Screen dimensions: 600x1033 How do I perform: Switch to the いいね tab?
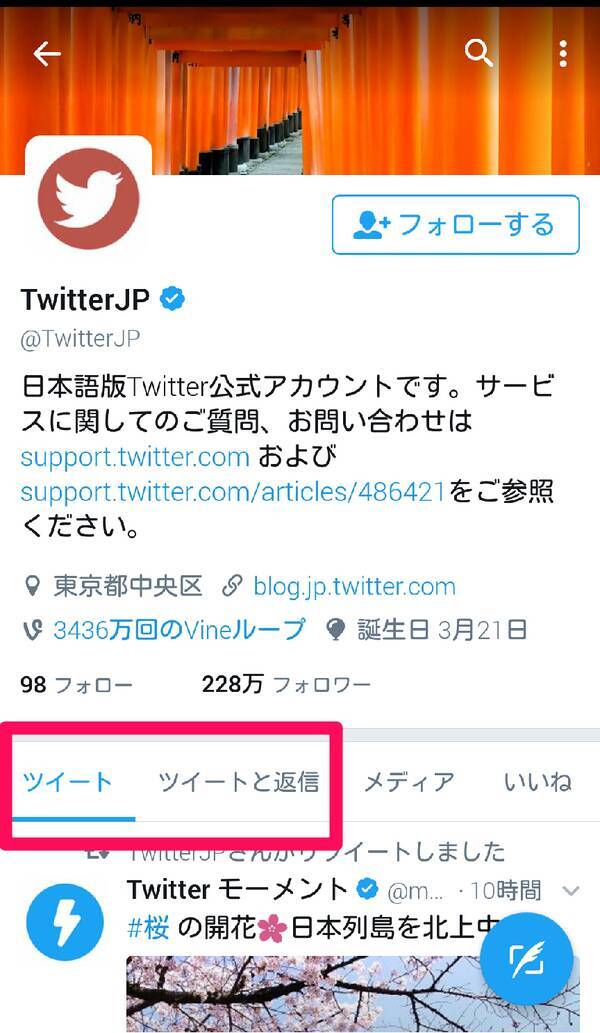click(537, 782)
